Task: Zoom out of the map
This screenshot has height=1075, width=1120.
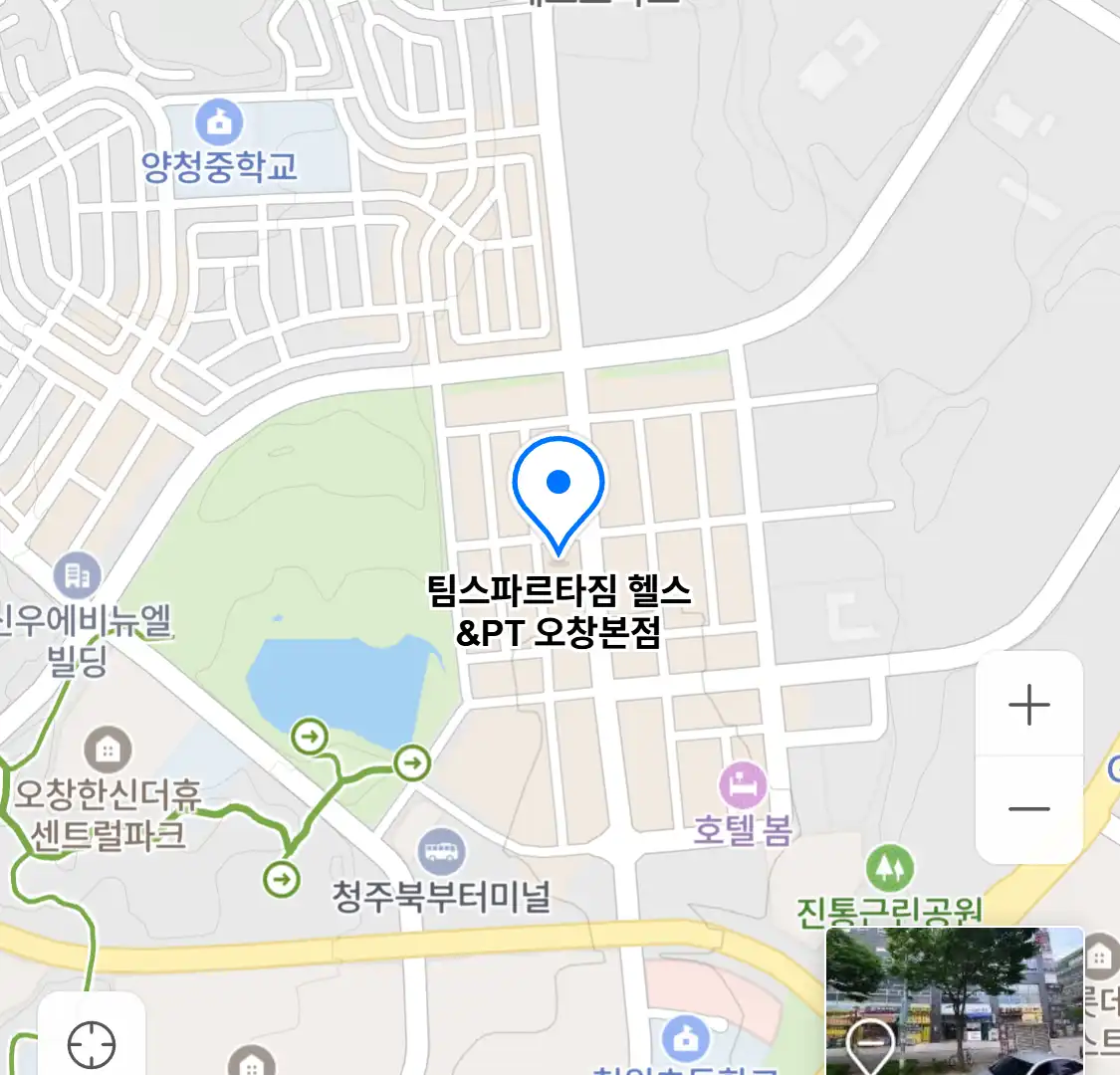Action: (x=1029, y=808)
